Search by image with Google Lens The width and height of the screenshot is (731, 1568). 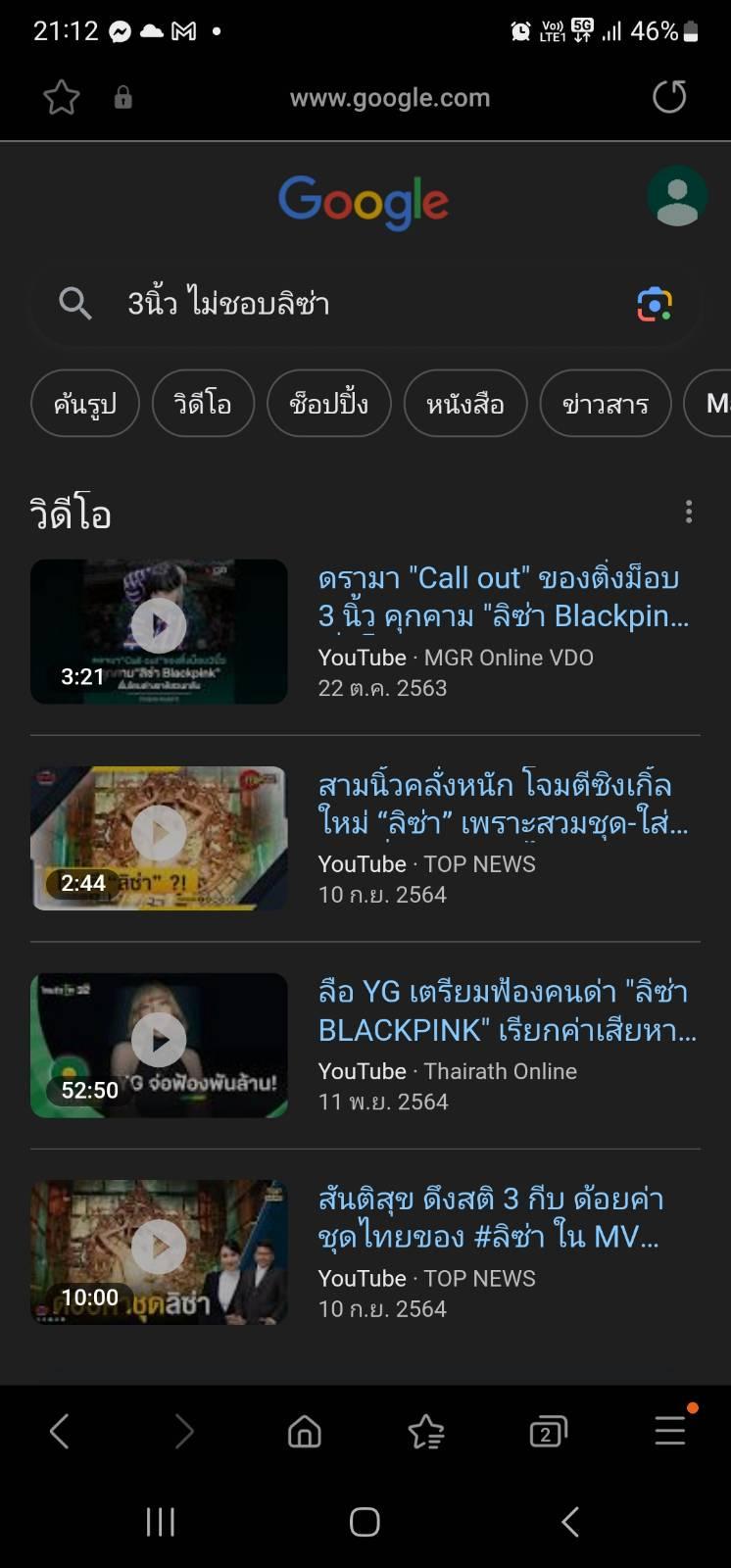click(x=654, y=304)
